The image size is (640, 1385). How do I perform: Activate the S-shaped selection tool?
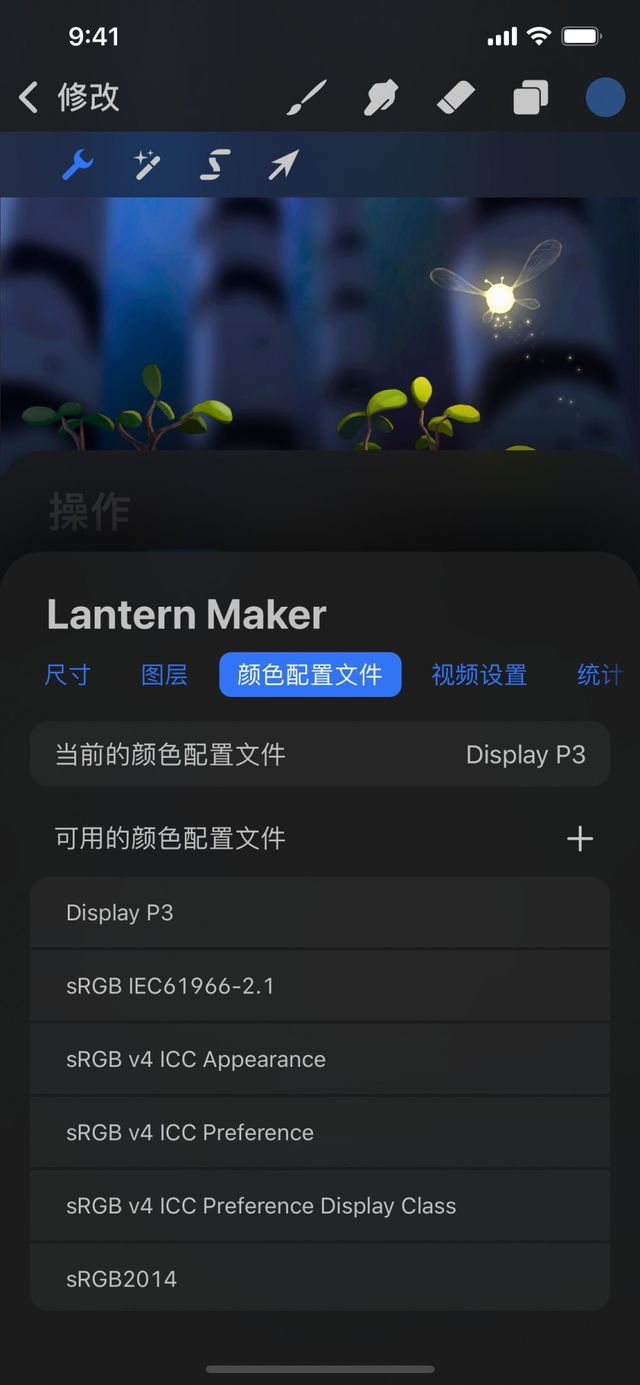215,165
